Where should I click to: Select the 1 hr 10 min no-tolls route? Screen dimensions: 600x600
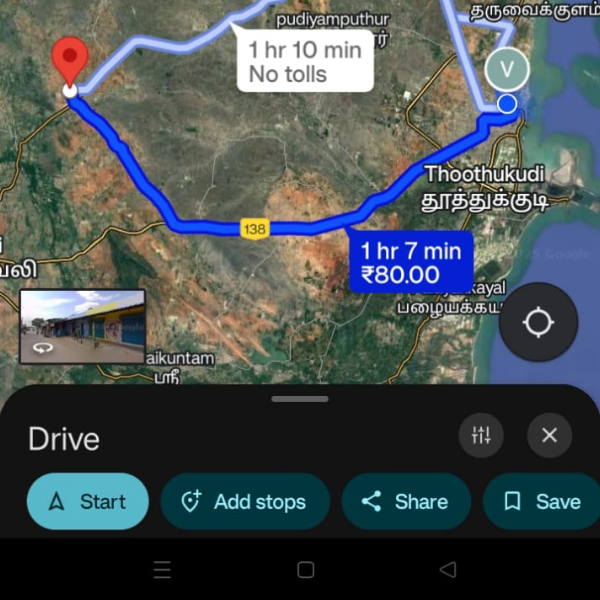click(304, 61)
